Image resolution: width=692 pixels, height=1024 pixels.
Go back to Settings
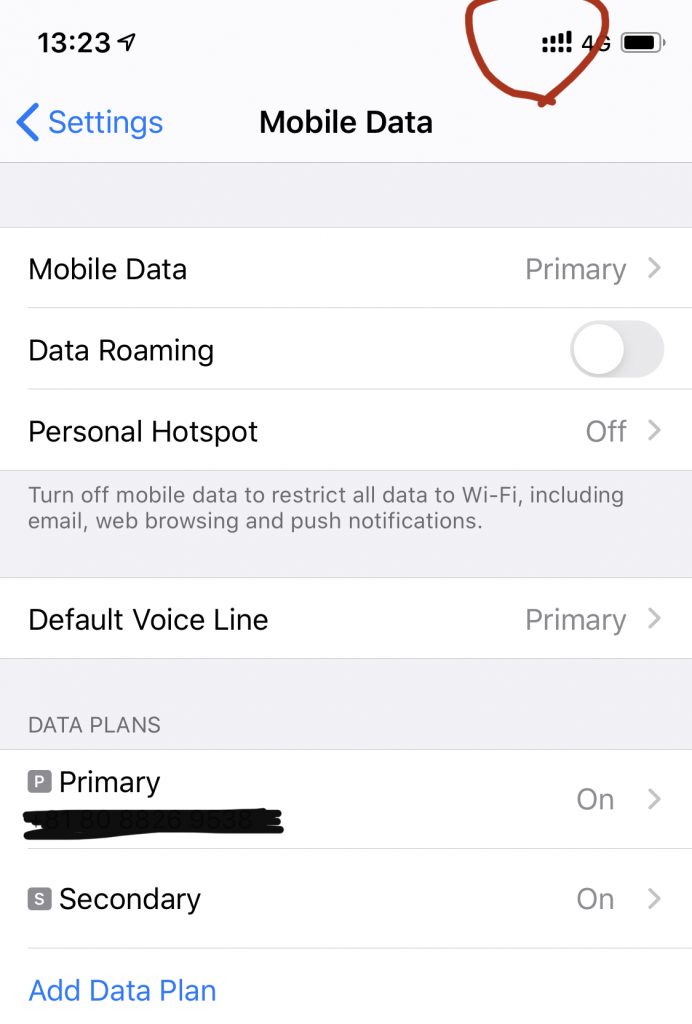point(90,123)
